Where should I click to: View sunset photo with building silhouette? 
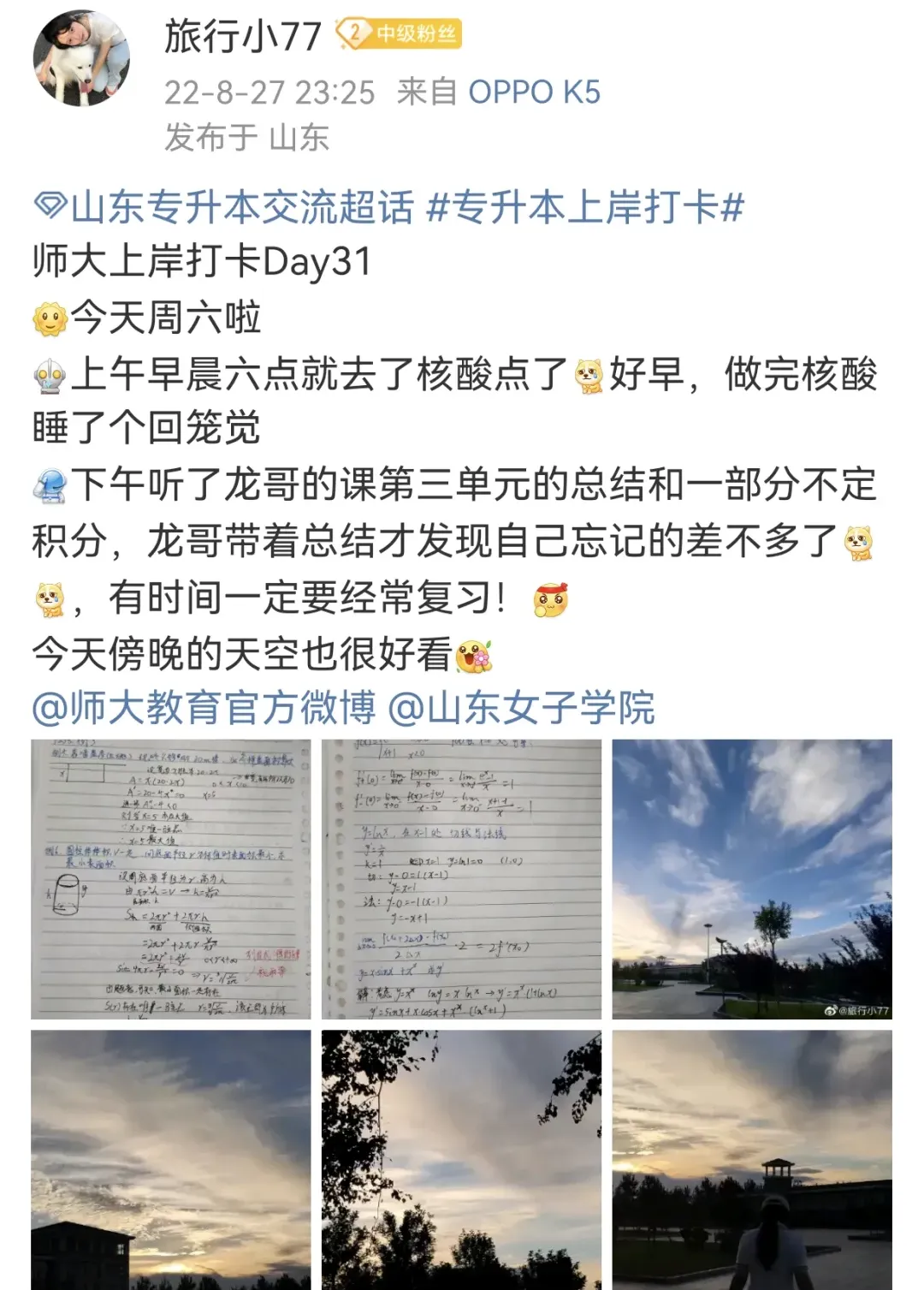pyautogui.click(x=171, y=1160)
